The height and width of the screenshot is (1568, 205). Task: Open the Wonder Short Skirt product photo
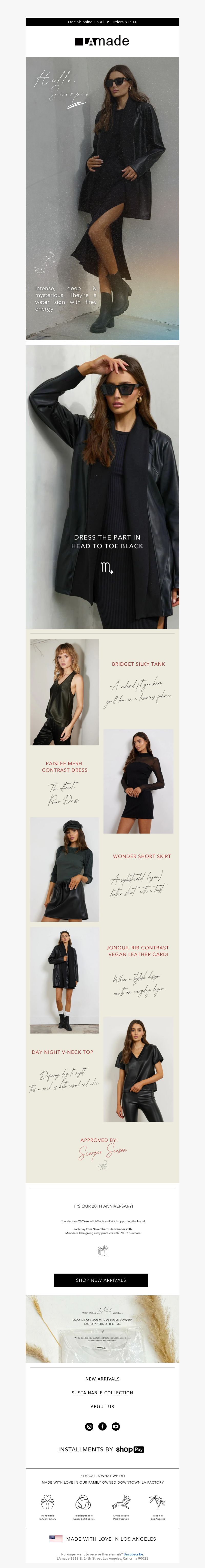(x=65, y=869)
